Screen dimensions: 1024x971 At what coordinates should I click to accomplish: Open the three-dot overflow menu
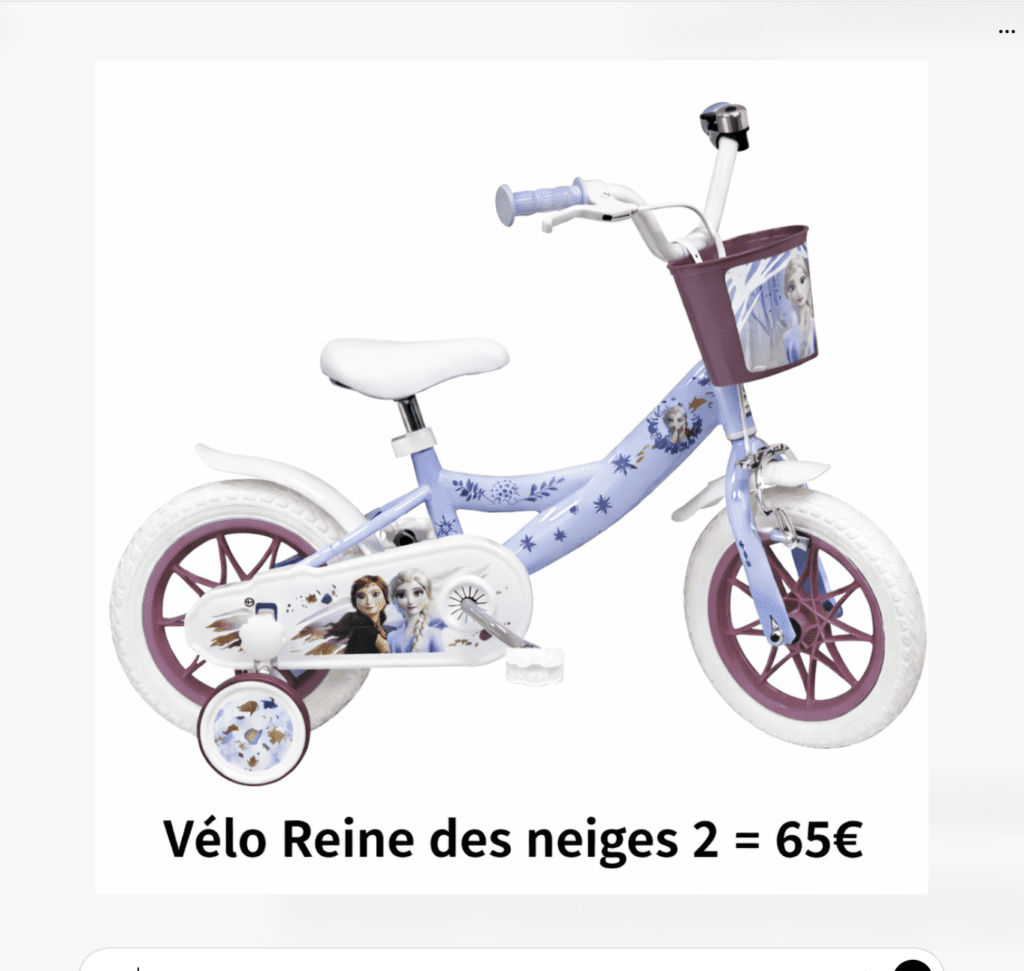point(1006,32)
